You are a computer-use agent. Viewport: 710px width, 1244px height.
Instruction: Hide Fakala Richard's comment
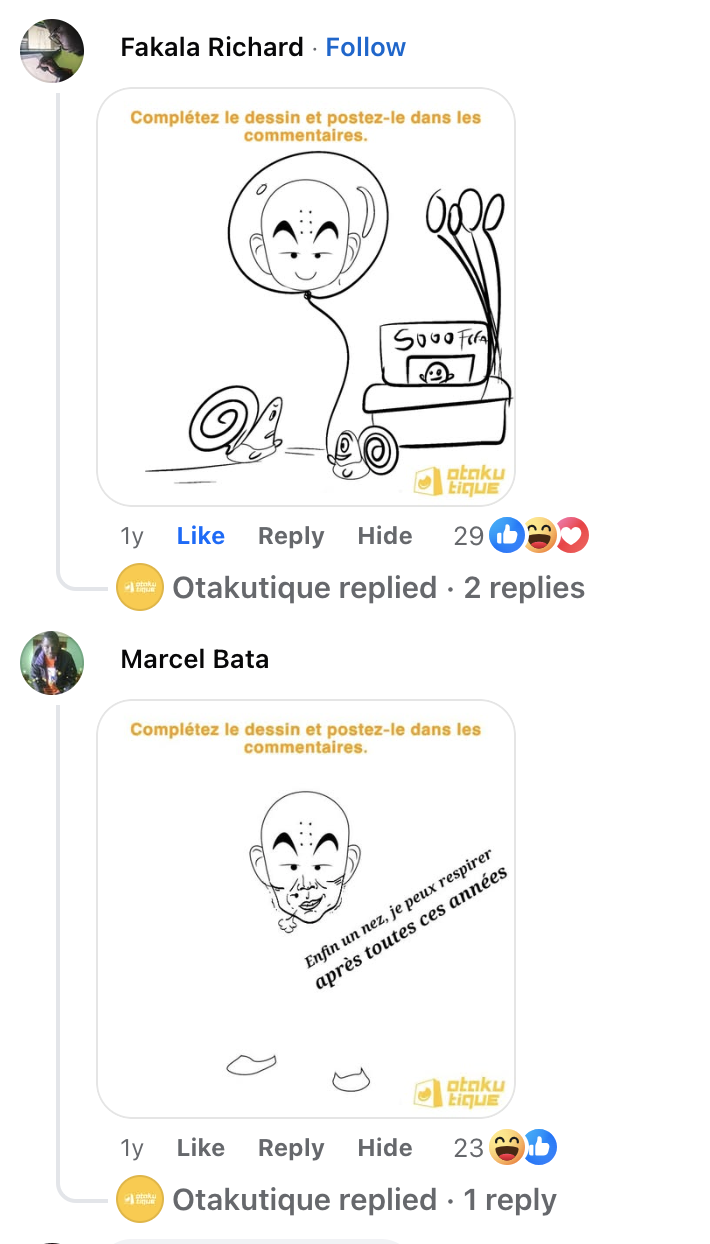[385, 536]
